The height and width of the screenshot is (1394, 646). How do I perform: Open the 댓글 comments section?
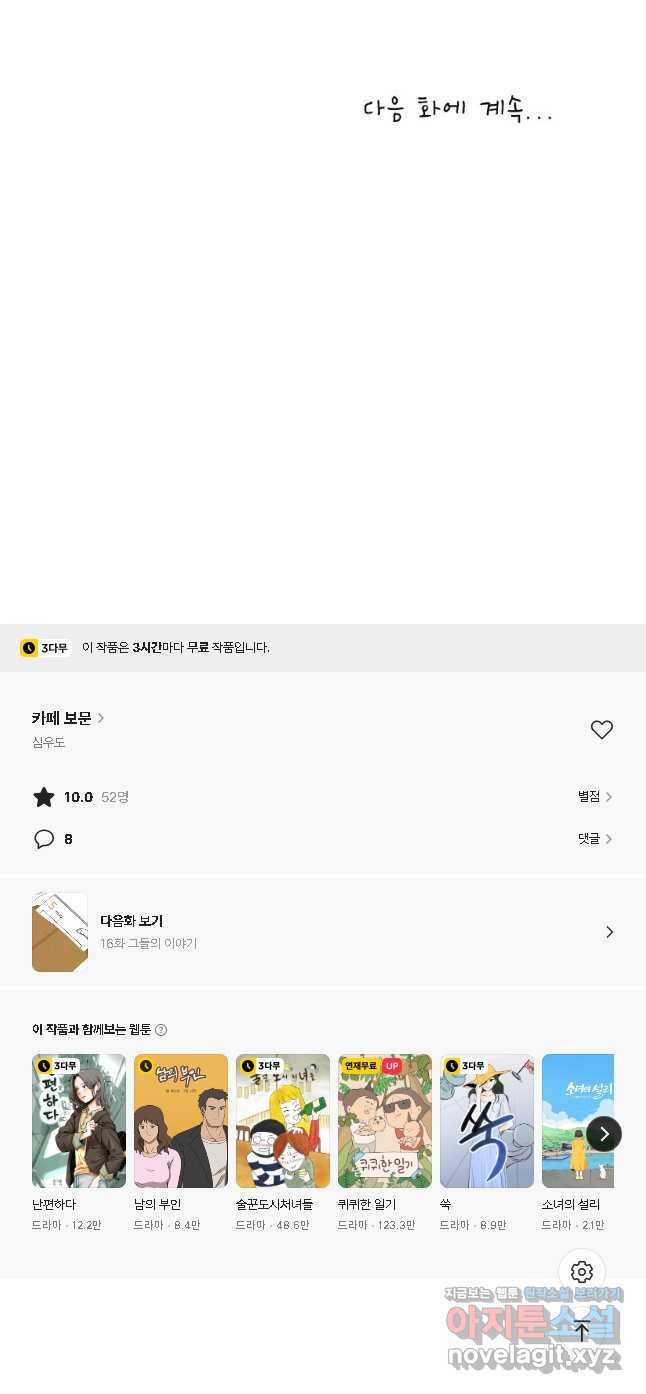point(595,839)
